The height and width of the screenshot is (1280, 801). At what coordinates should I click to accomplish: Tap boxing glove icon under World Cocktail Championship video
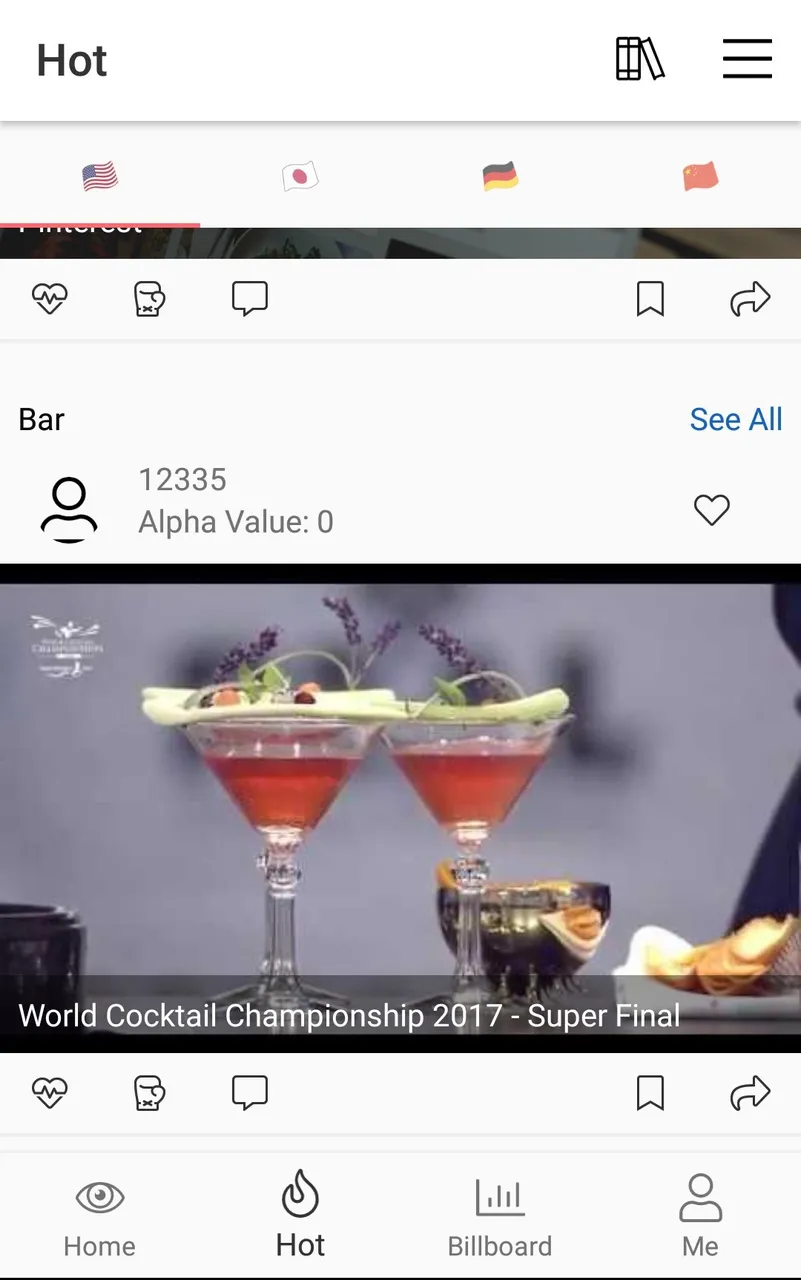(x=149, y=1093)
